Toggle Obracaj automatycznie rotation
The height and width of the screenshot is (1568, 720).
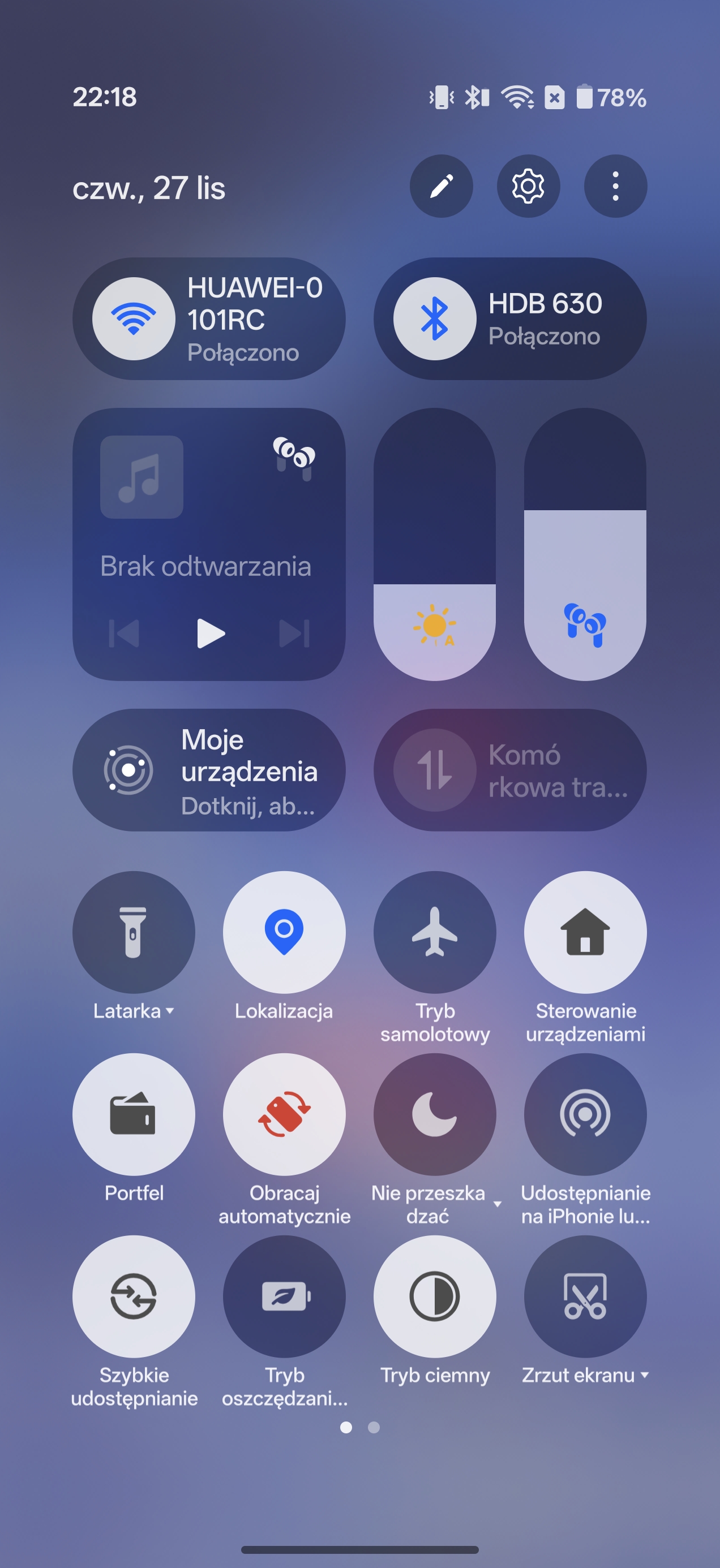pyautogui.click(x=285, y=1114)
